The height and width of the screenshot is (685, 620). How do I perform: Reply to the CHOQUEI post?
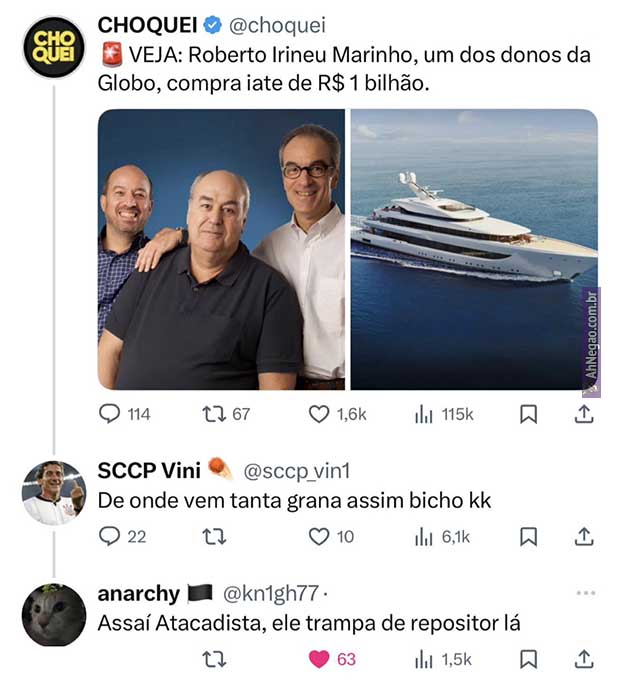(x=111, y=414)
